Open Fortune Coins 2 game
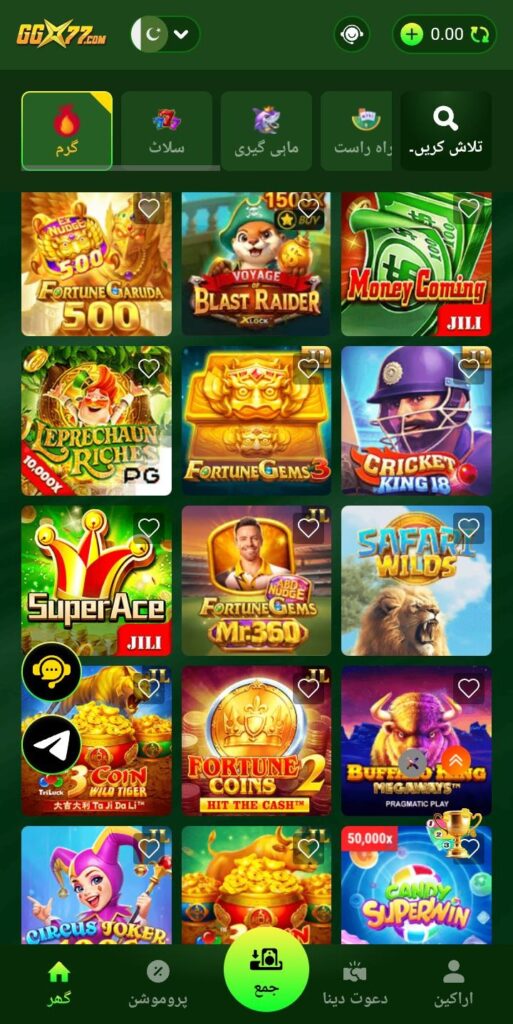Image resolution: width=513 pixels, height=1024 pixels. [256, 741]
